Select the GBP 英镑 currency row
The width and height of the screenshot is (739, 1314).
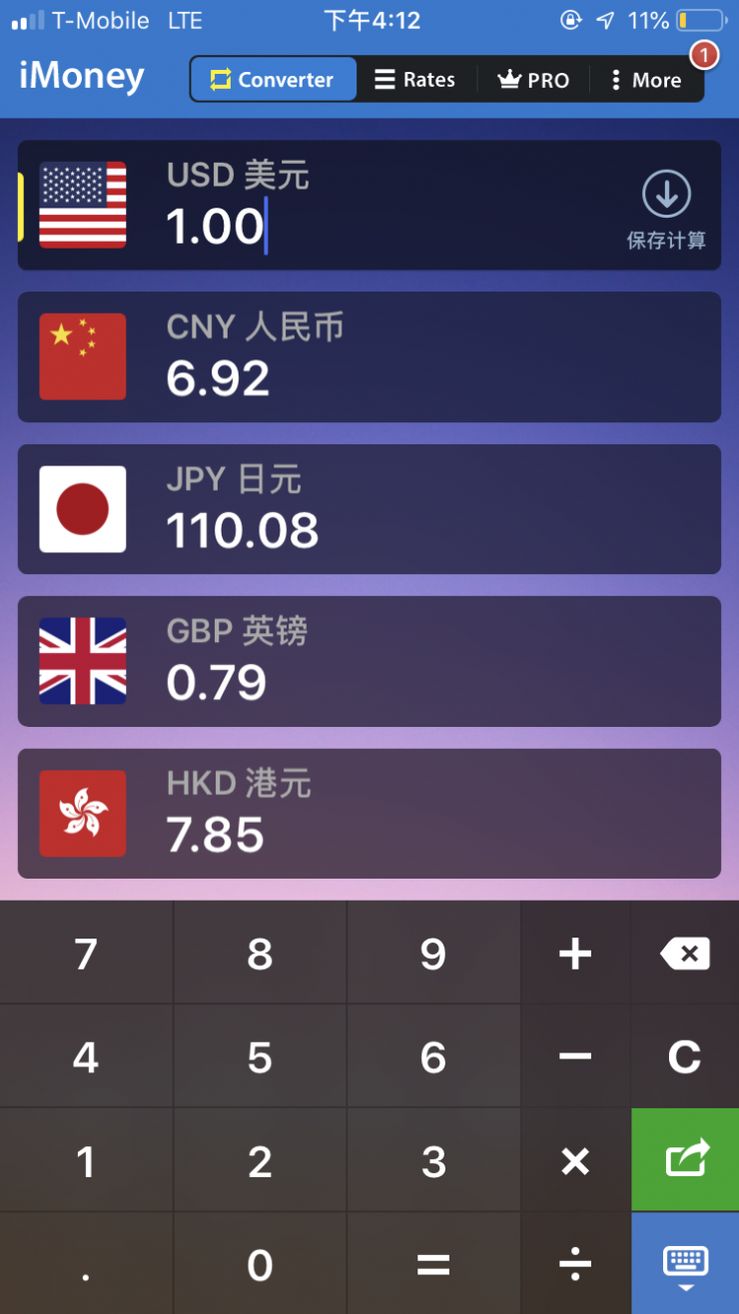[369, 661]
